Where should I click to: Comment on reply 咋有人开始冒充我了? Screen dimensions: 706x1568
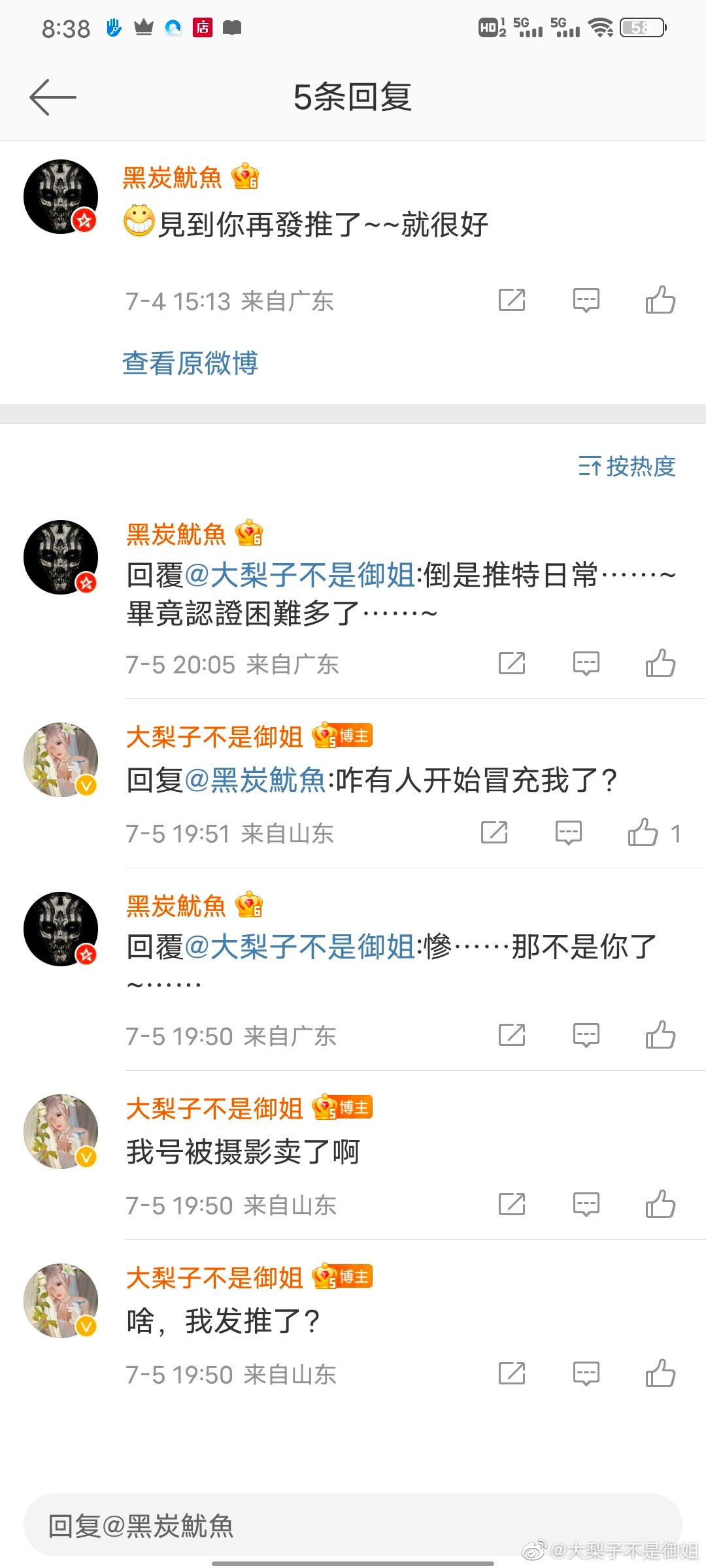(x=568, y=833)
